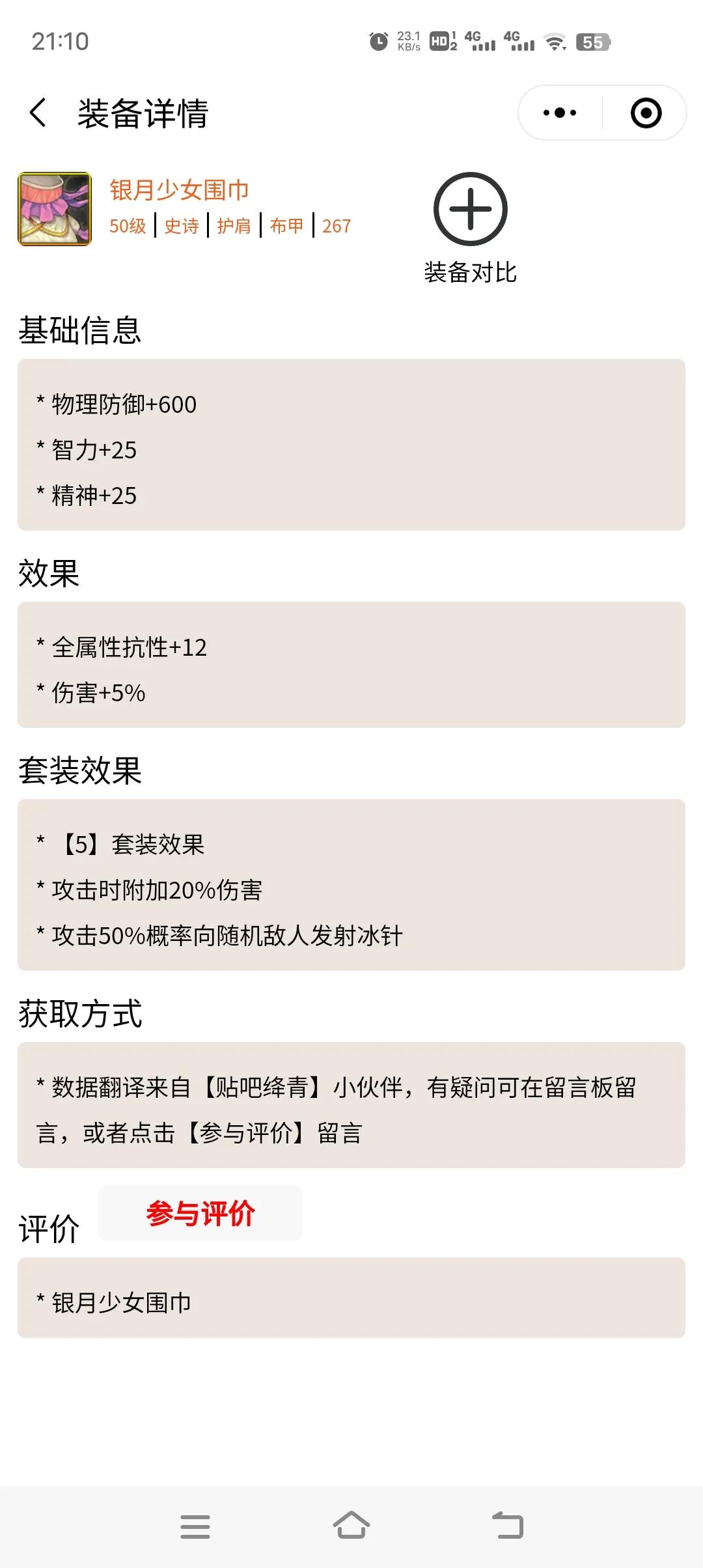Tap the system home button
703x1568 pixels.
(x=351, y=1526)
